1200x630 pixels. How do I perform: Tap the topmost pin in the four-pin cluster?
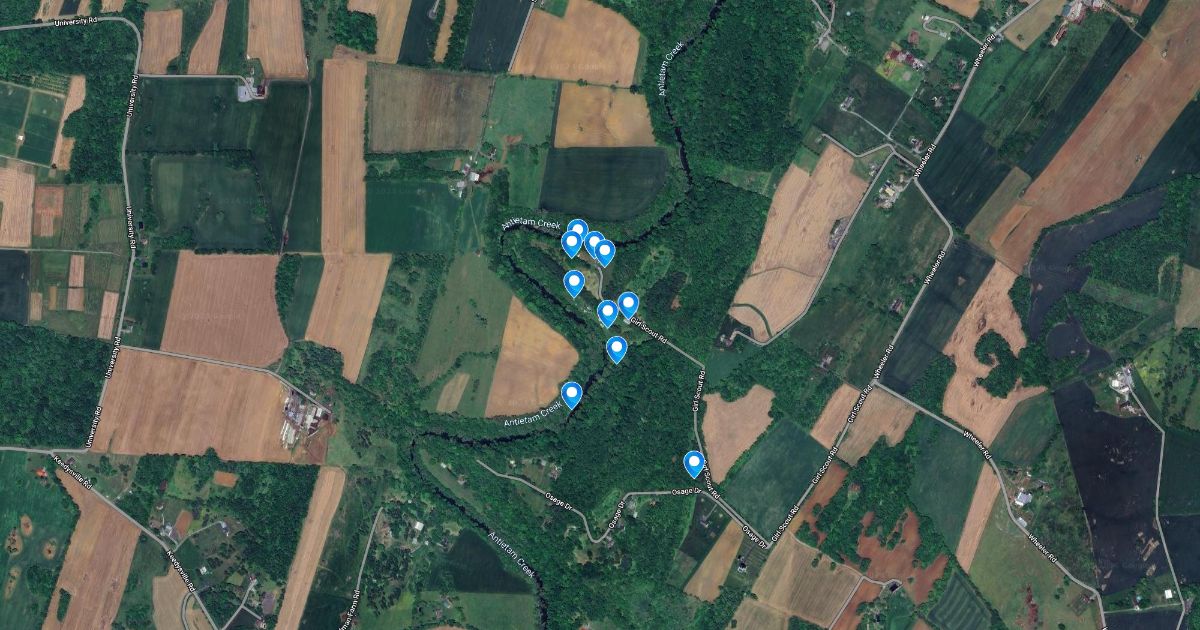tap(578, 230)
